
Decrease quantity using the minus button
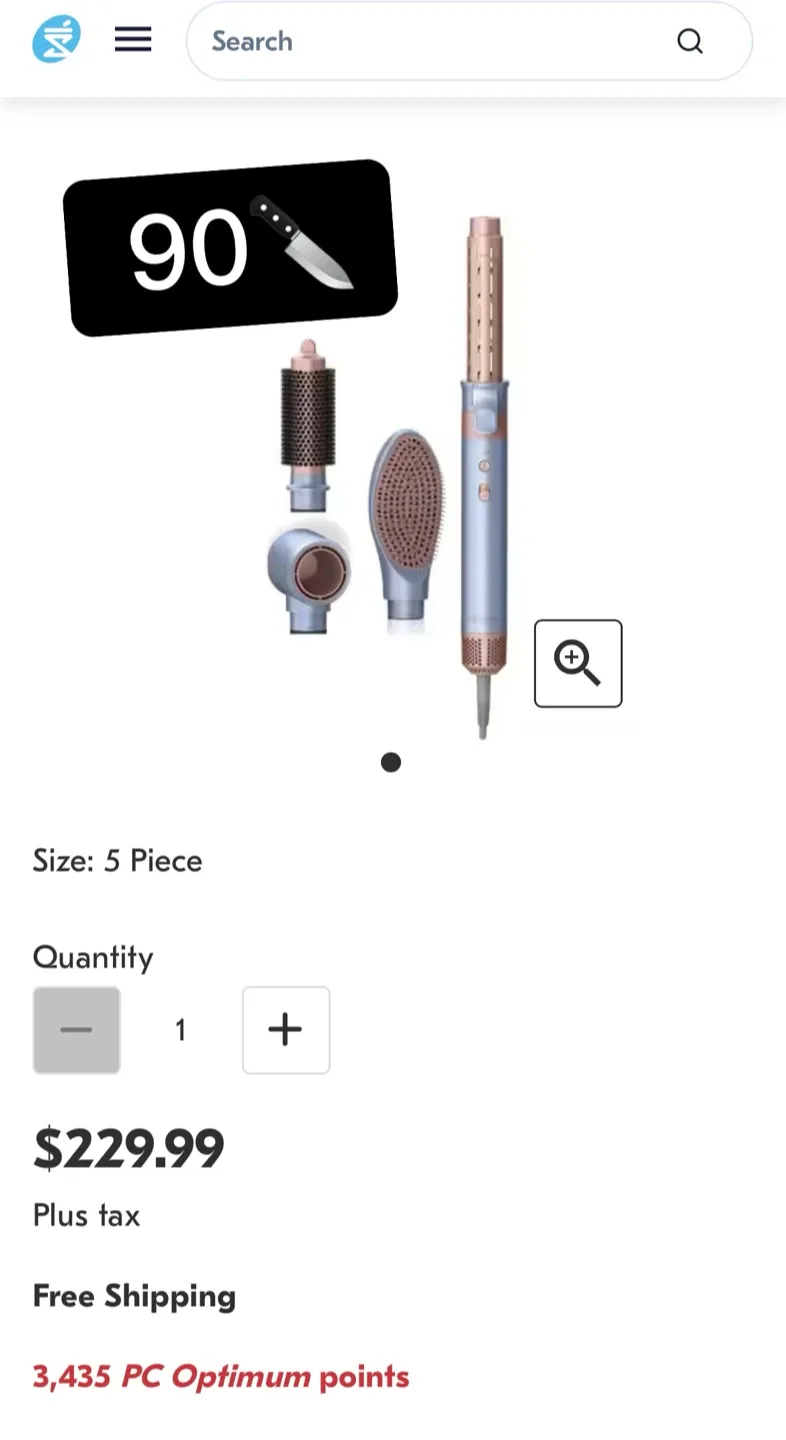pyautogui.click(x=77, y=1030)
